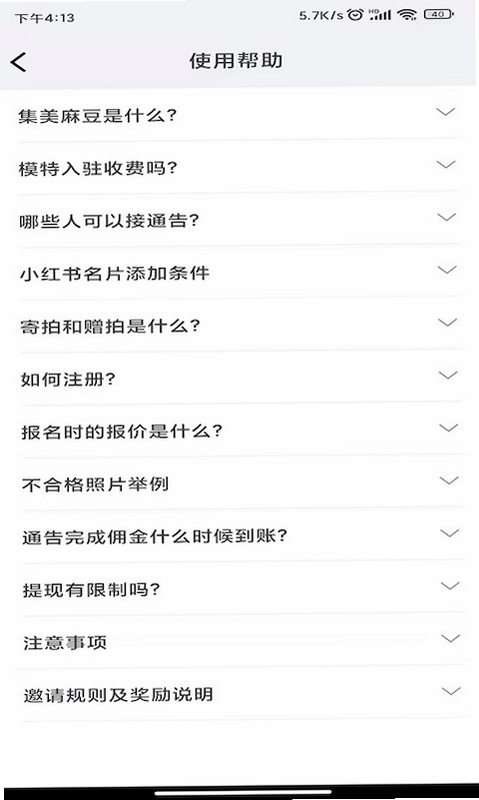Expand 模特入驻收费吗? to see the answer
Screen dimensions: 479x800
[x=239, y=167]
